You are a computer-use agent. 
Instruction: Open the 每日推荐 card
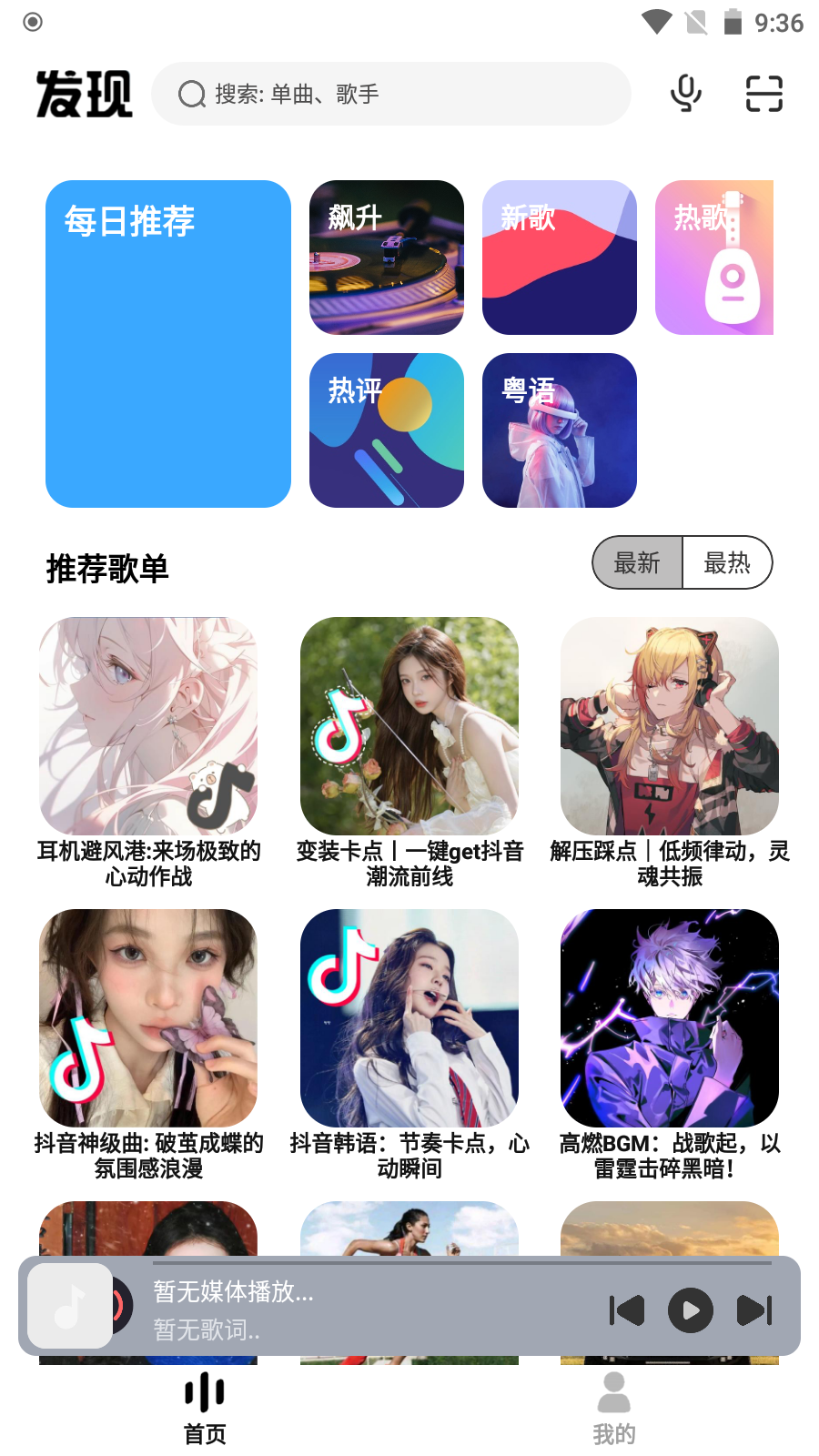pos(168,344)
